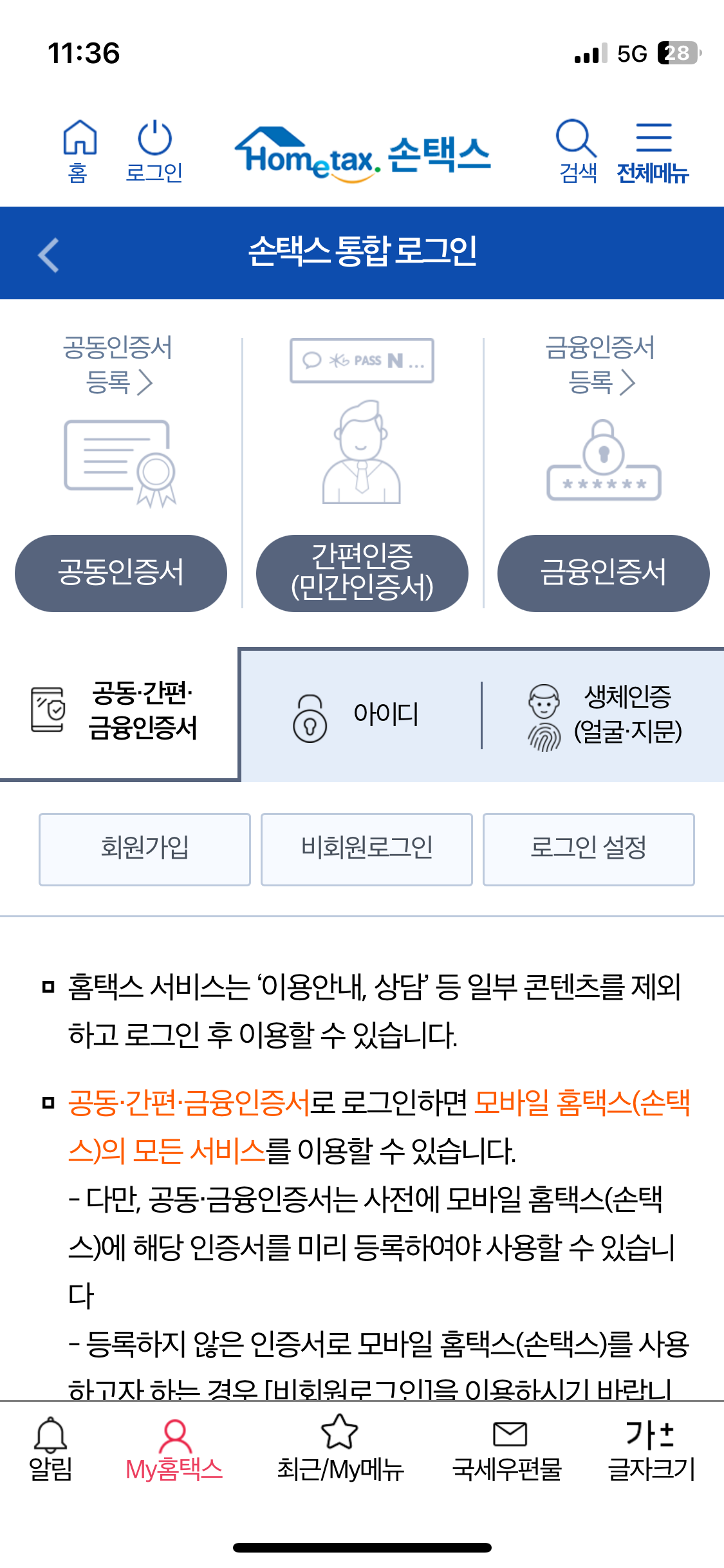Open the 검색 search icon

point(577,149)
